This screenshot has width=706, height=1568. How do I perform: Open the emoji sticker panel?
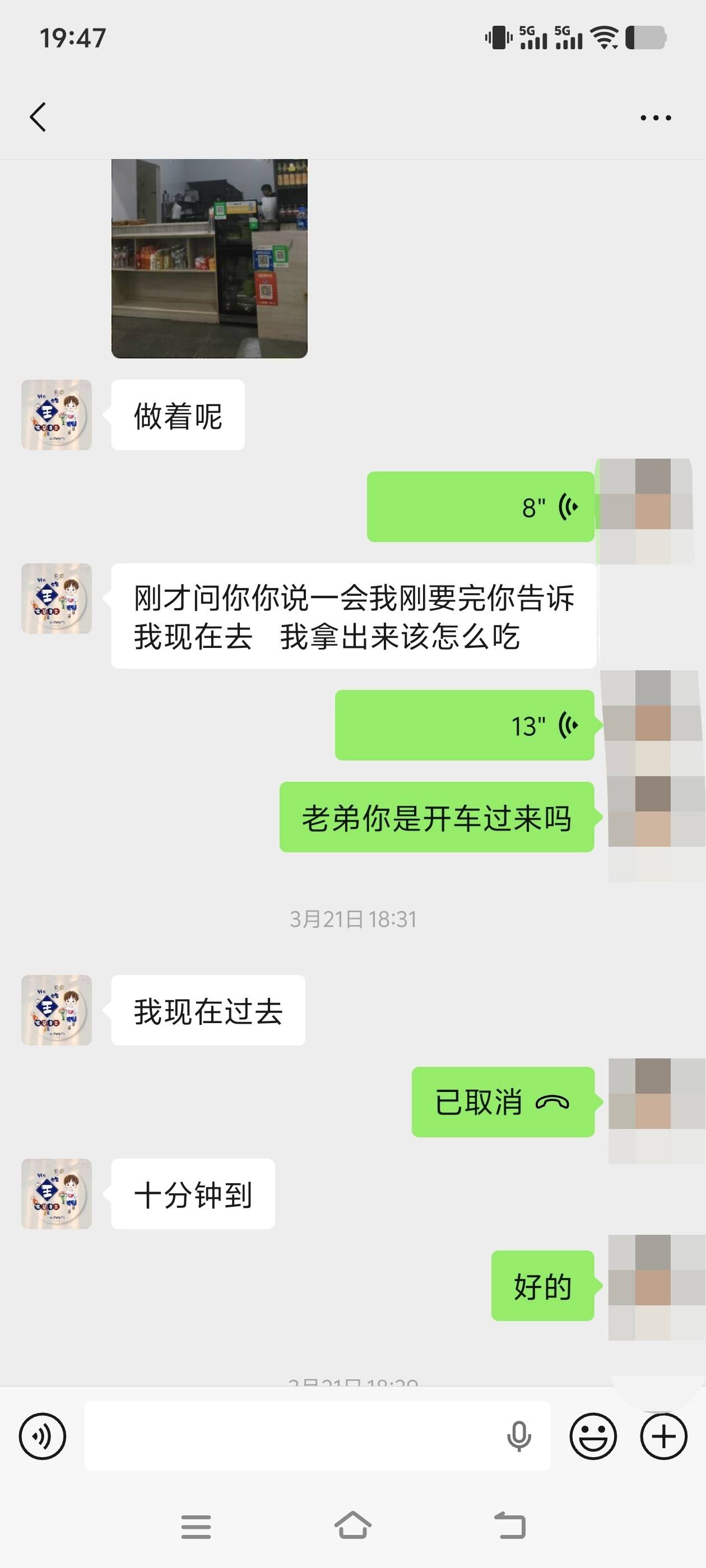[x=593, y=1436]
